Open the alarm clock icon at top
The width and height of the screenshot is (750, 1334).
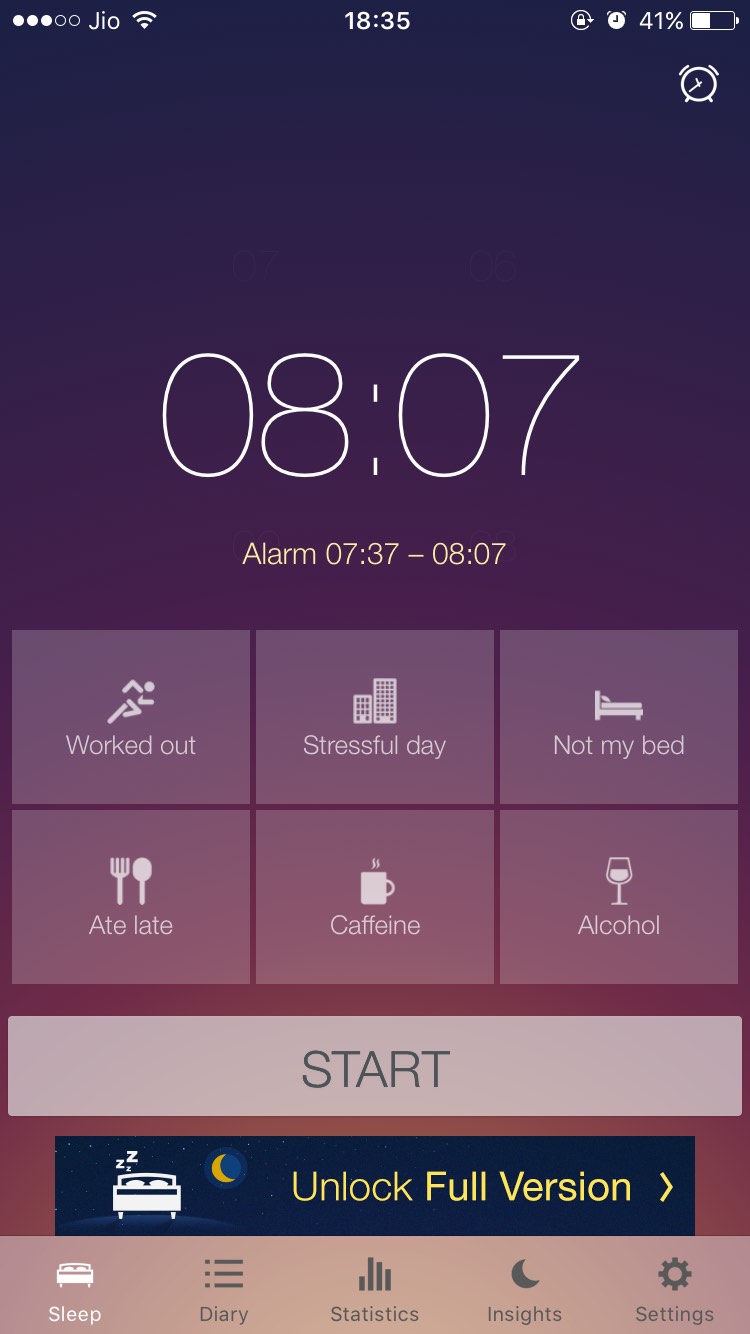coord(699,84)
